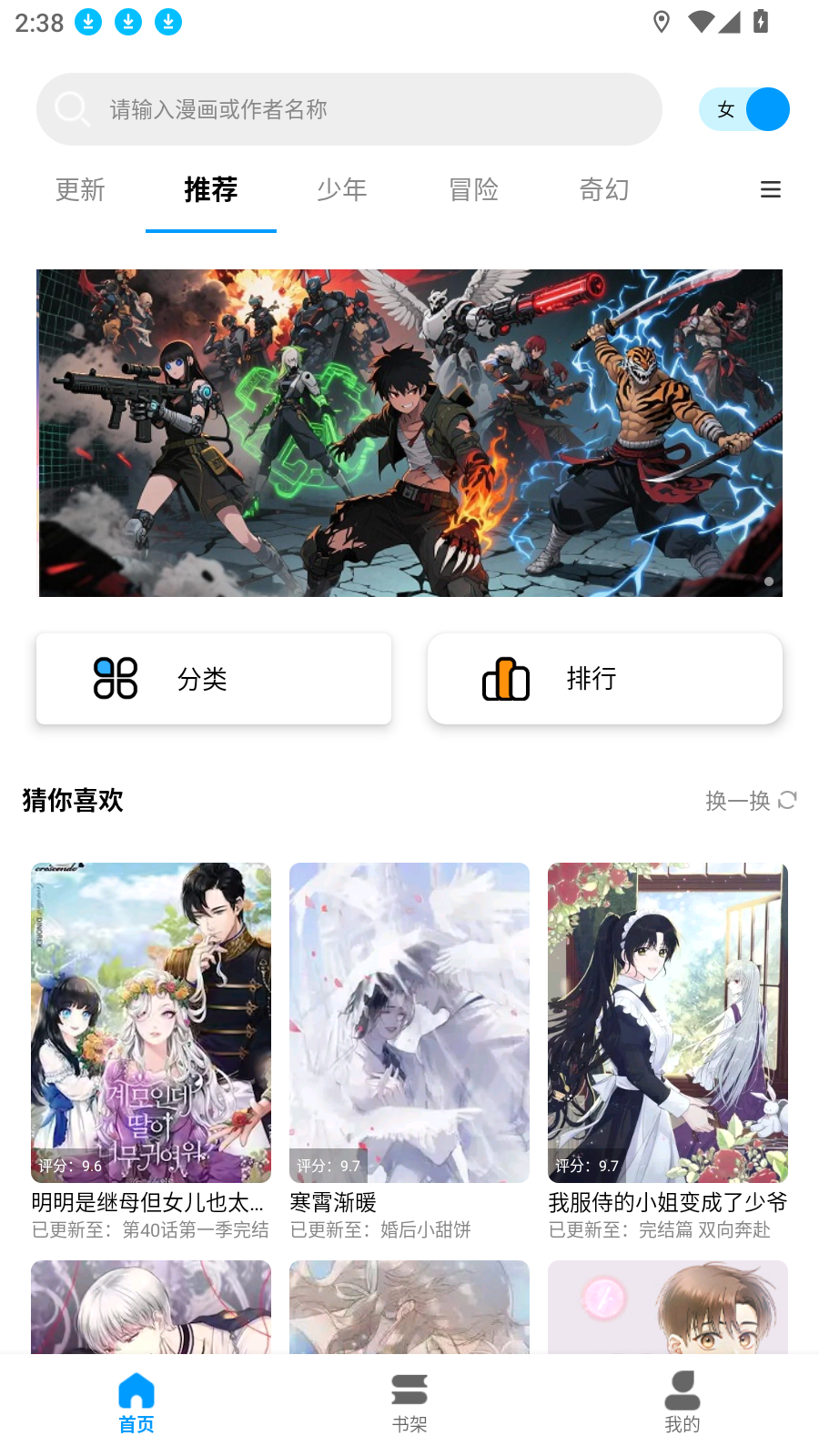Toggle the 女 gender switch

click(744, 109)
